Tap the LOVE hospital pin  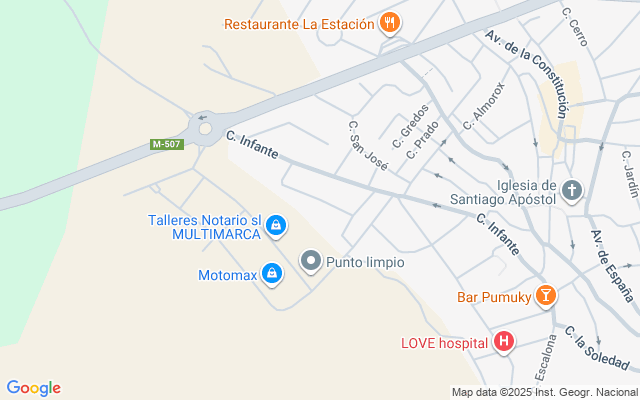tap(505, 342)
